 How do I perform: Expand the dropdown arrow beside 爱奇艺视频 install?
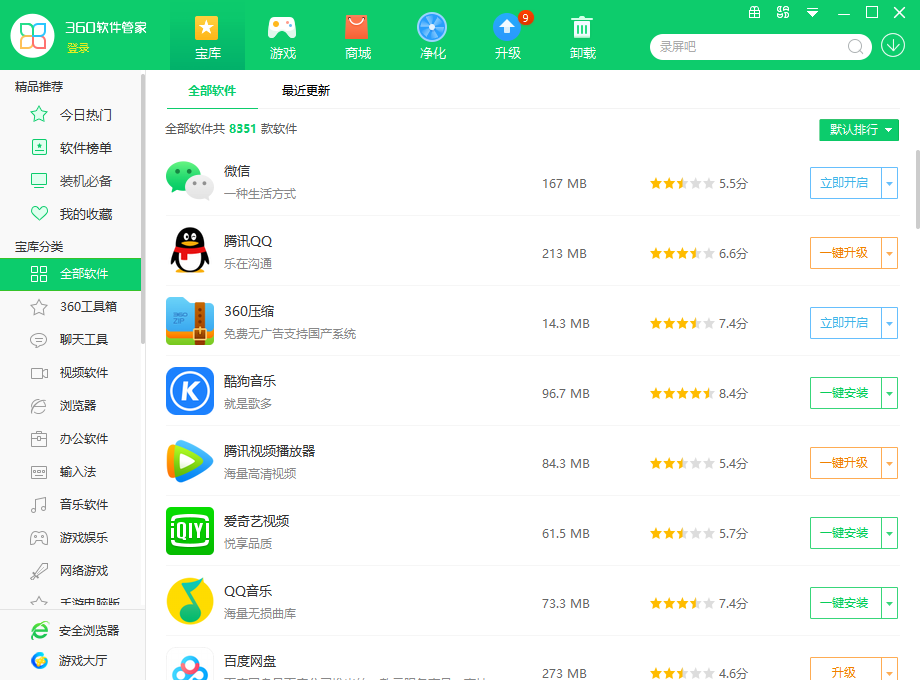pyautogui.click(x=890, y=533)
